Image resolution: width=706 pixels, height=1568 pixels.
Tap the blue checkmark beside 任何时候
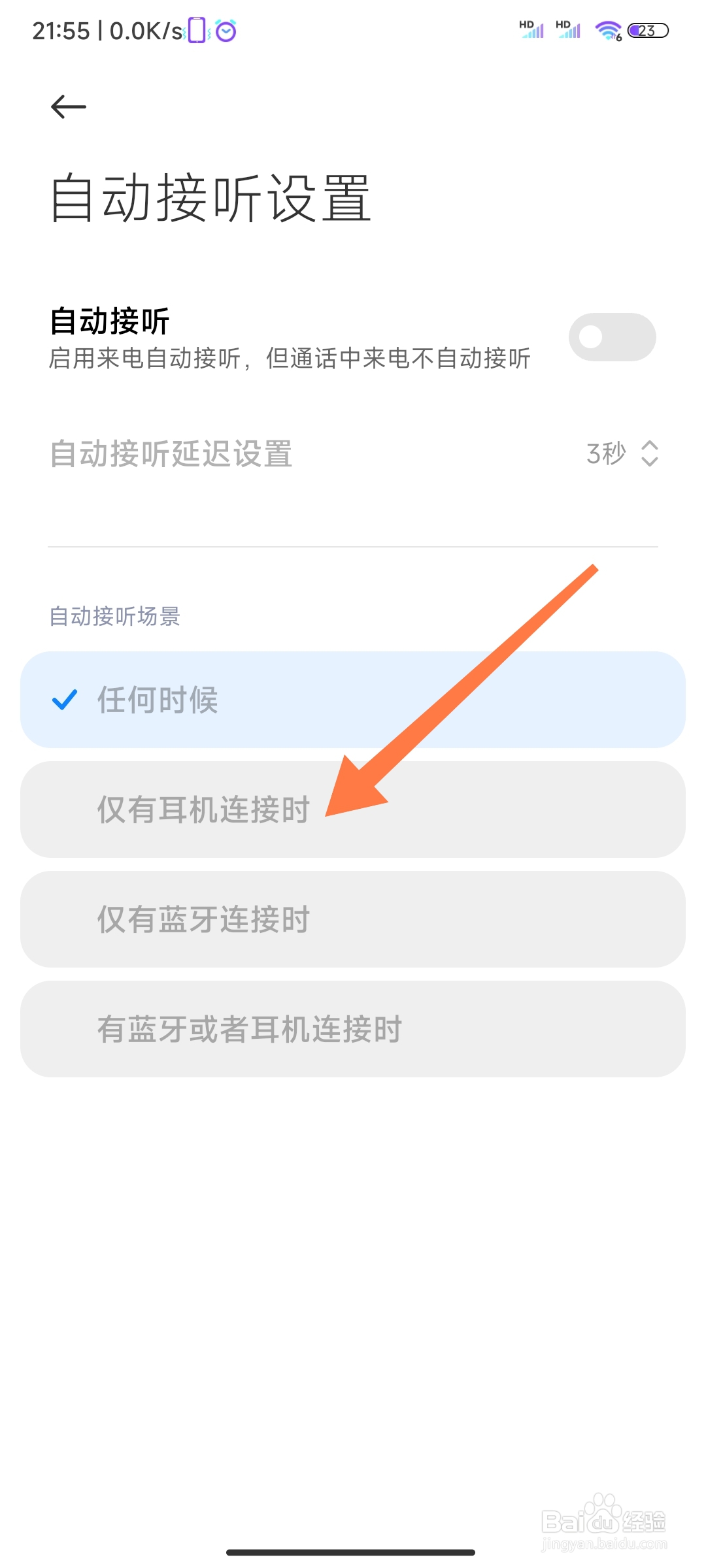point(65,701)
